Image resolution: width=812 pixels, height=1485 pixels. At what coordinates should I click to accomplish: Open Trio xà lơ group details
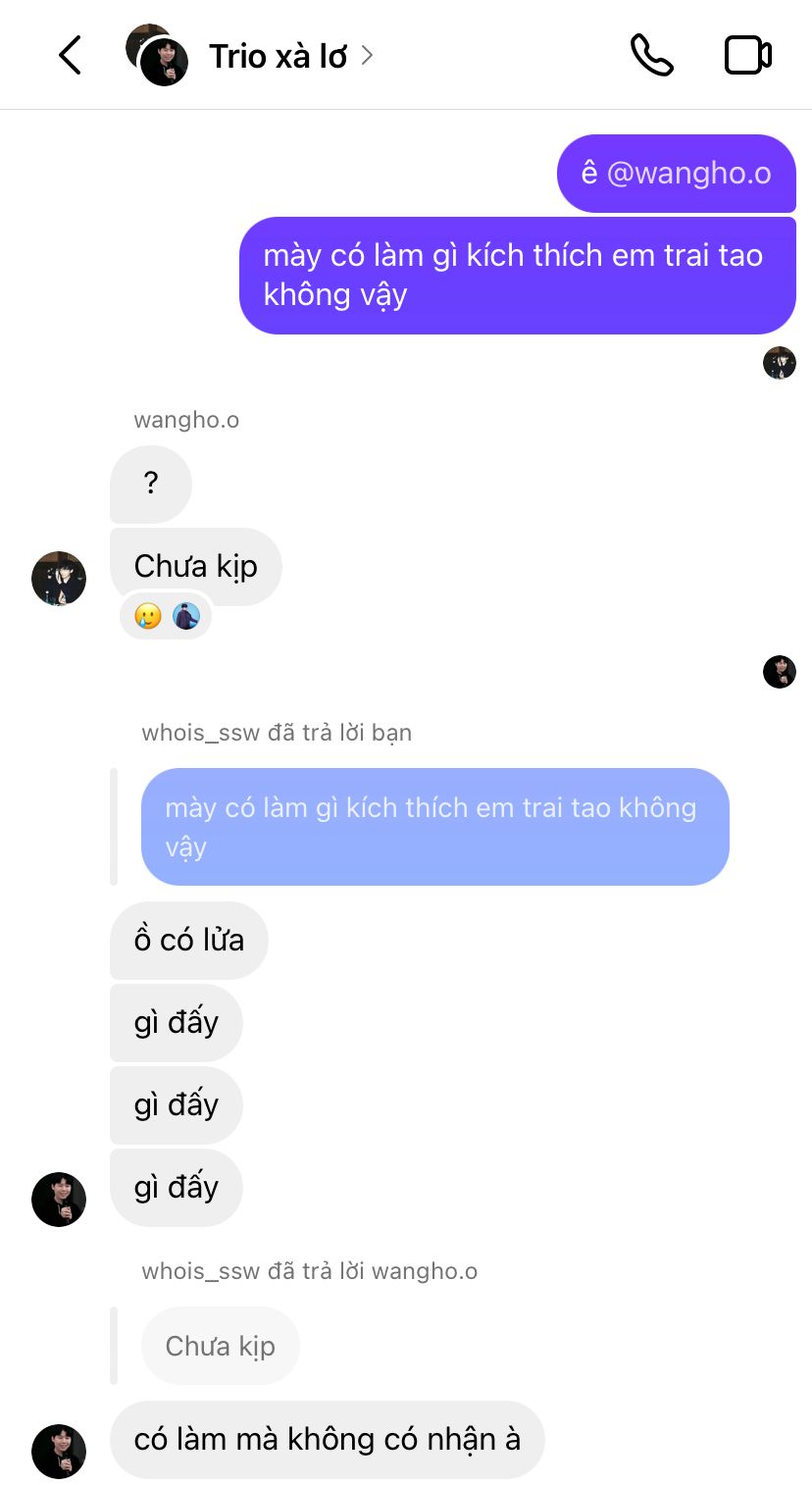[279, 57]
